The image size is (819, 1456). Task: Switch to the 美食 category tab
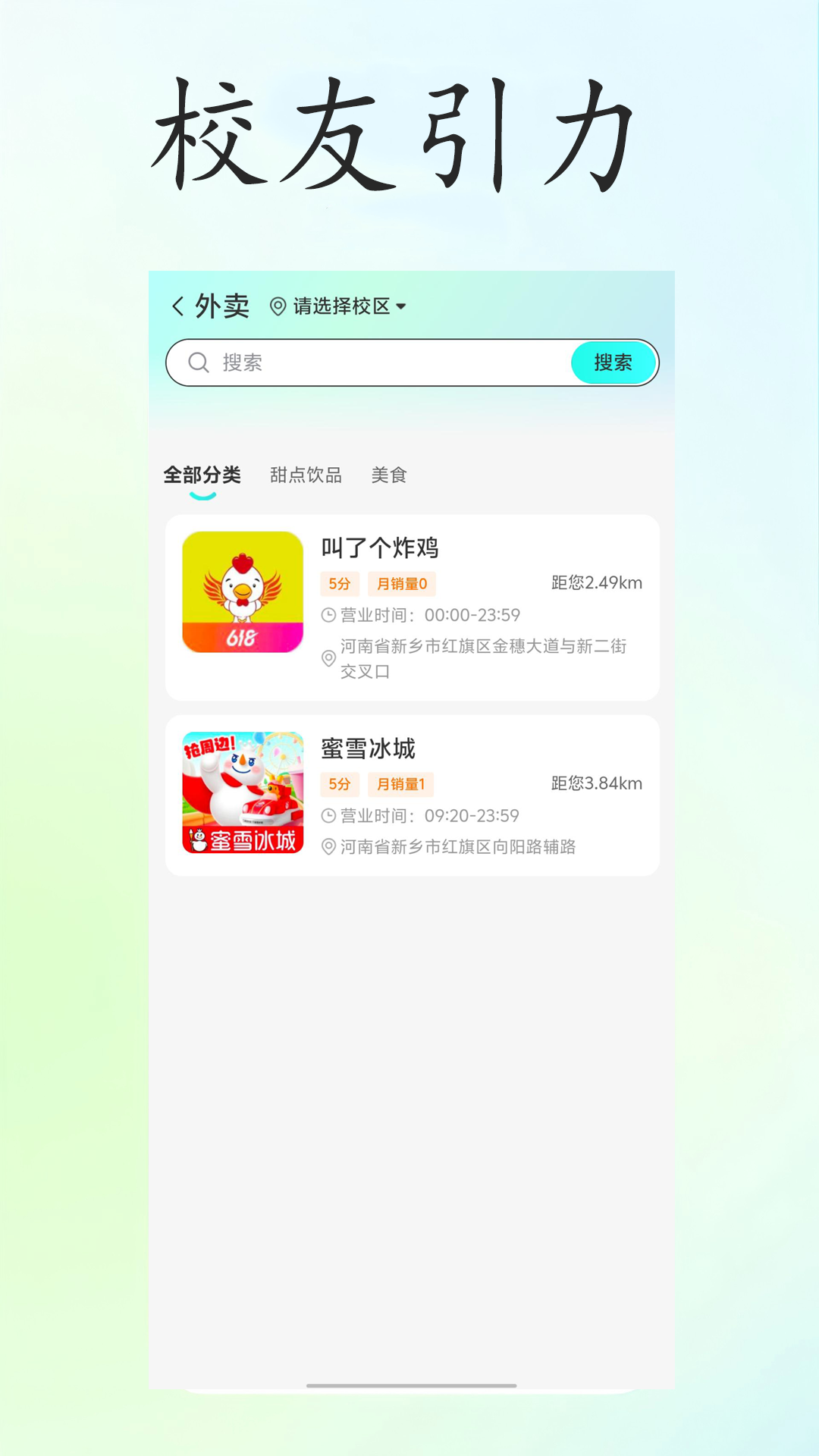click(388, 475)
